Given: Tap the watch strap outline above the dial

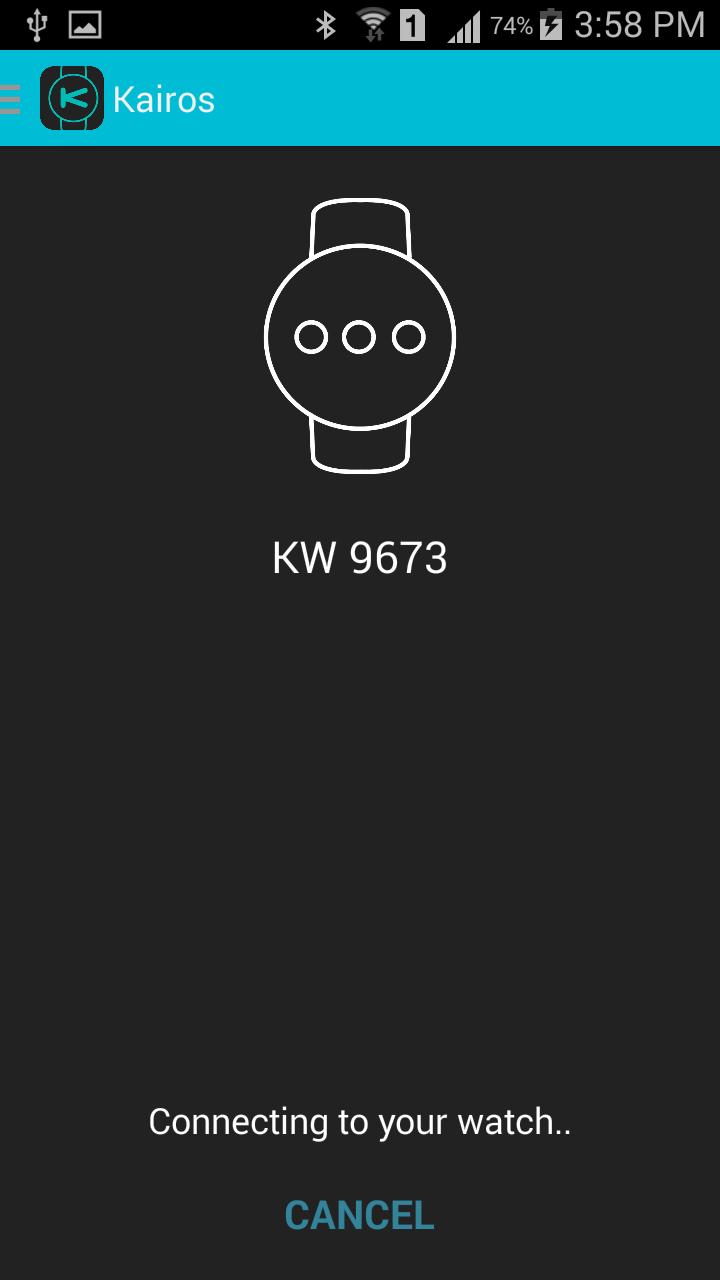Looking at the screenshot, I should point(359,225).
